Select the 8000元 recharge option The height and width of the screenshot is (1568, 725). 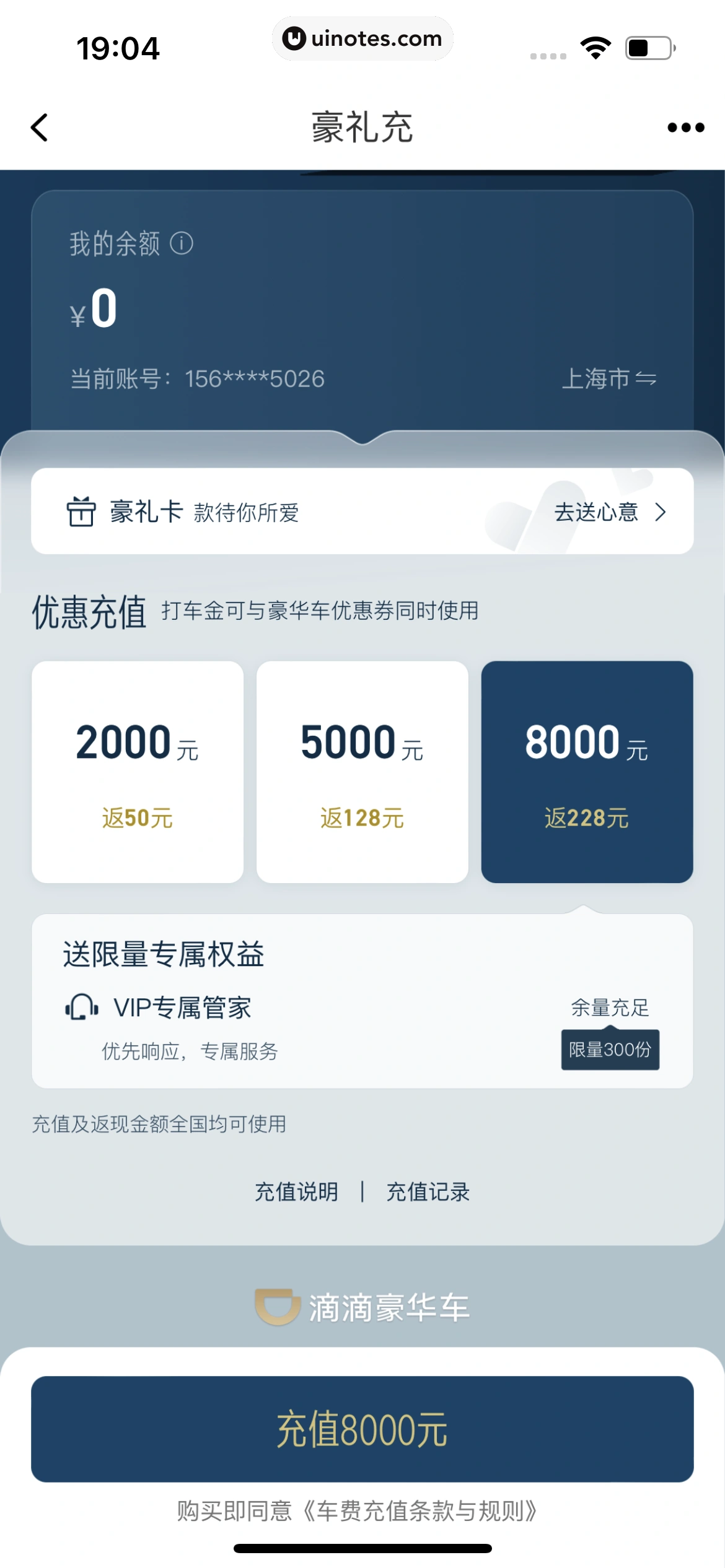pyautogui.click(x=587, y=772)
